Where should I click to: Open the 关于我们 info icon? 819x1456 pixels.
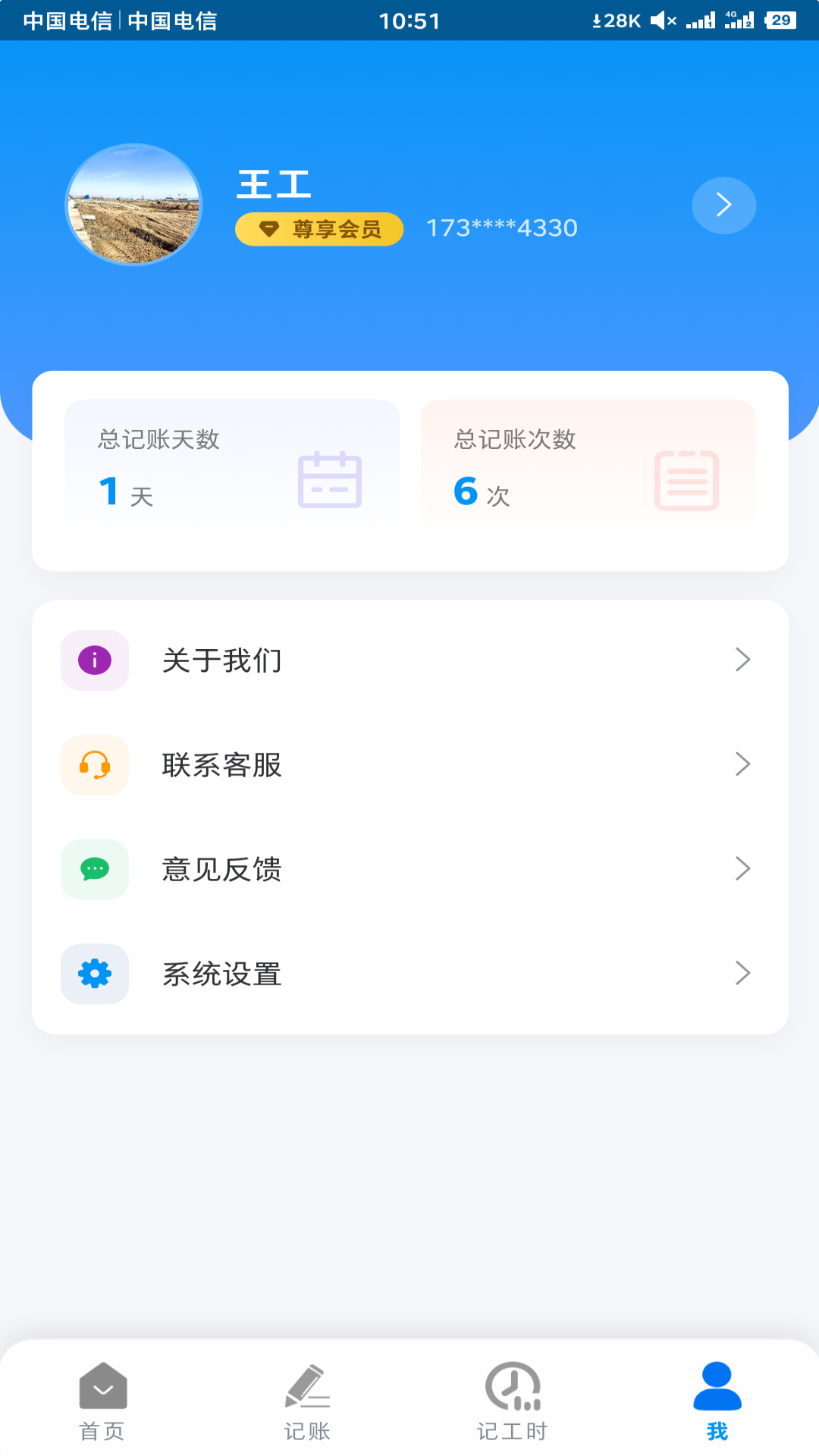point(94,661)
